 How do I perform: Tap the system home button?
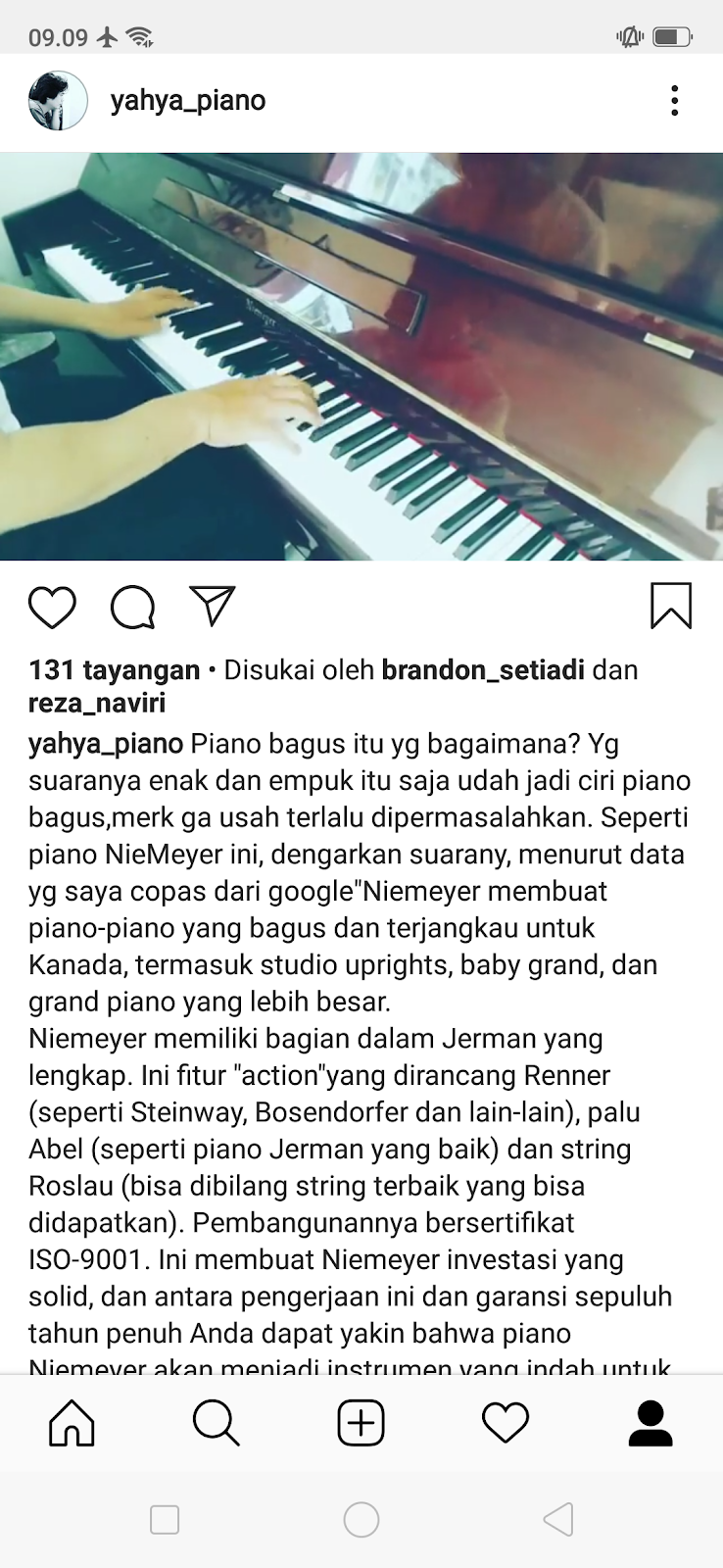click(361, 1520)
